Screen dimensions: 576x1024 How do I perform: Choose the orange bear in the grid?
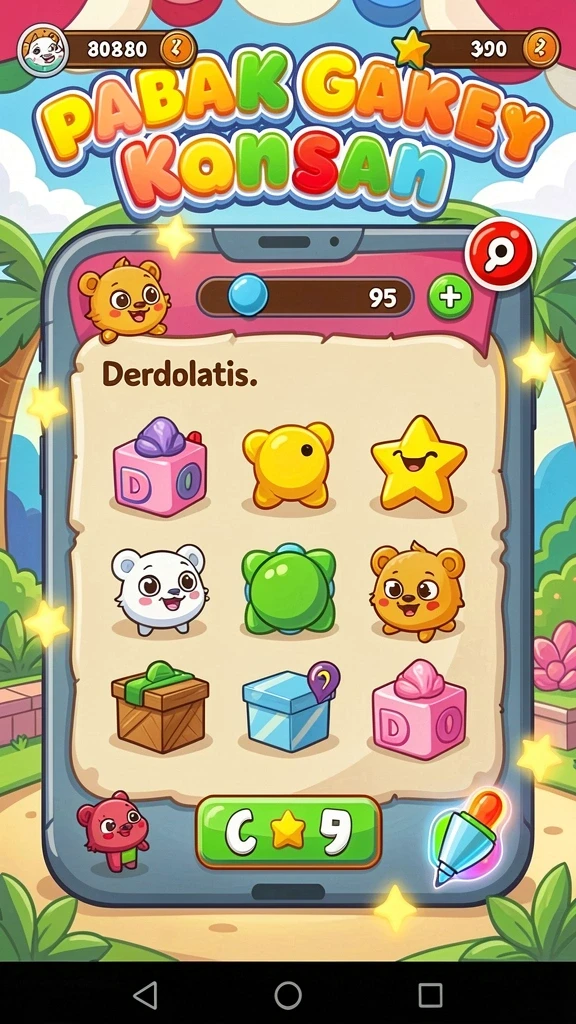(x=417, y=590)
